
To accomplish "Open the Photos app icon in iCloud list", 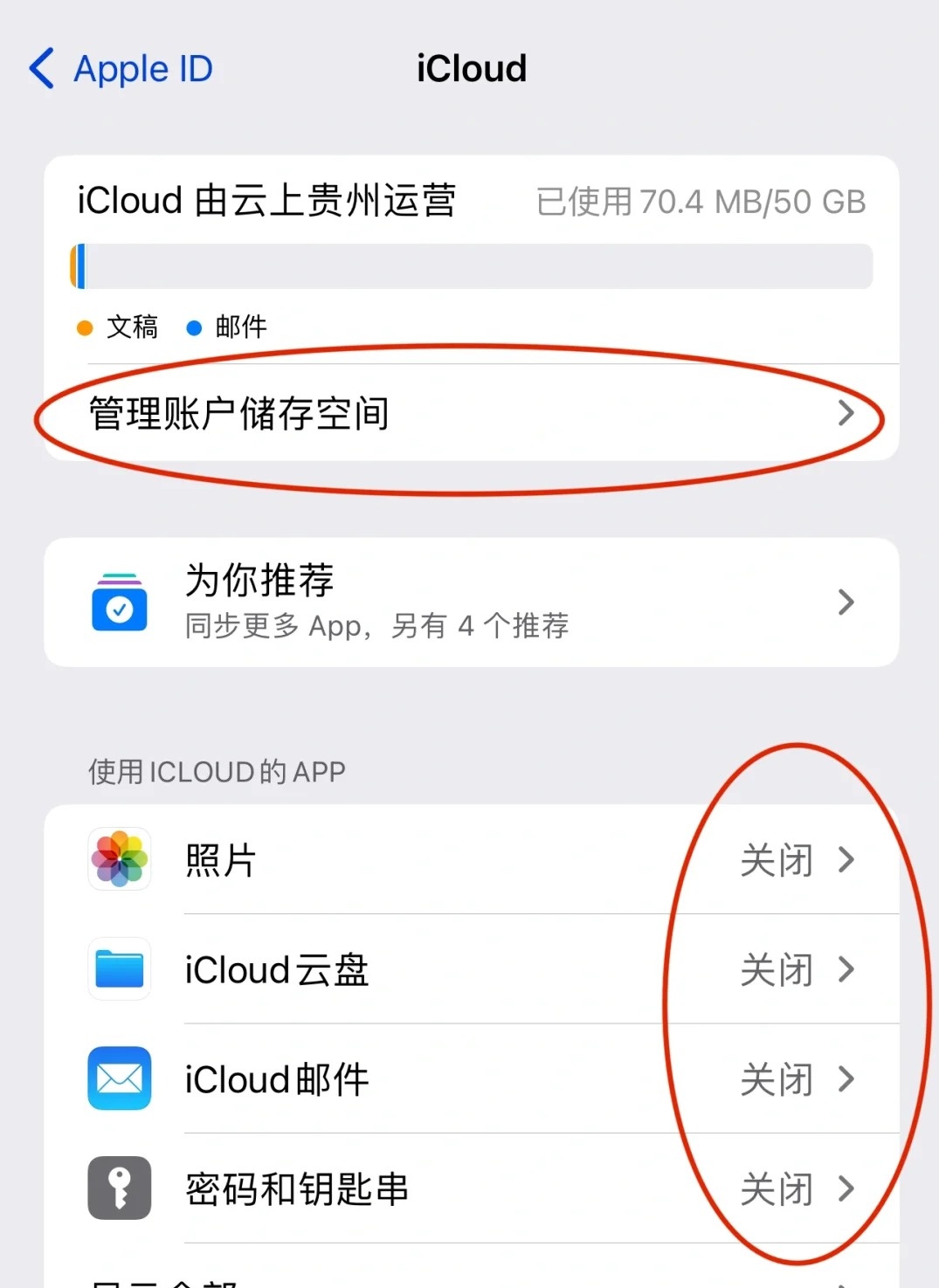I will pos(119,860).
